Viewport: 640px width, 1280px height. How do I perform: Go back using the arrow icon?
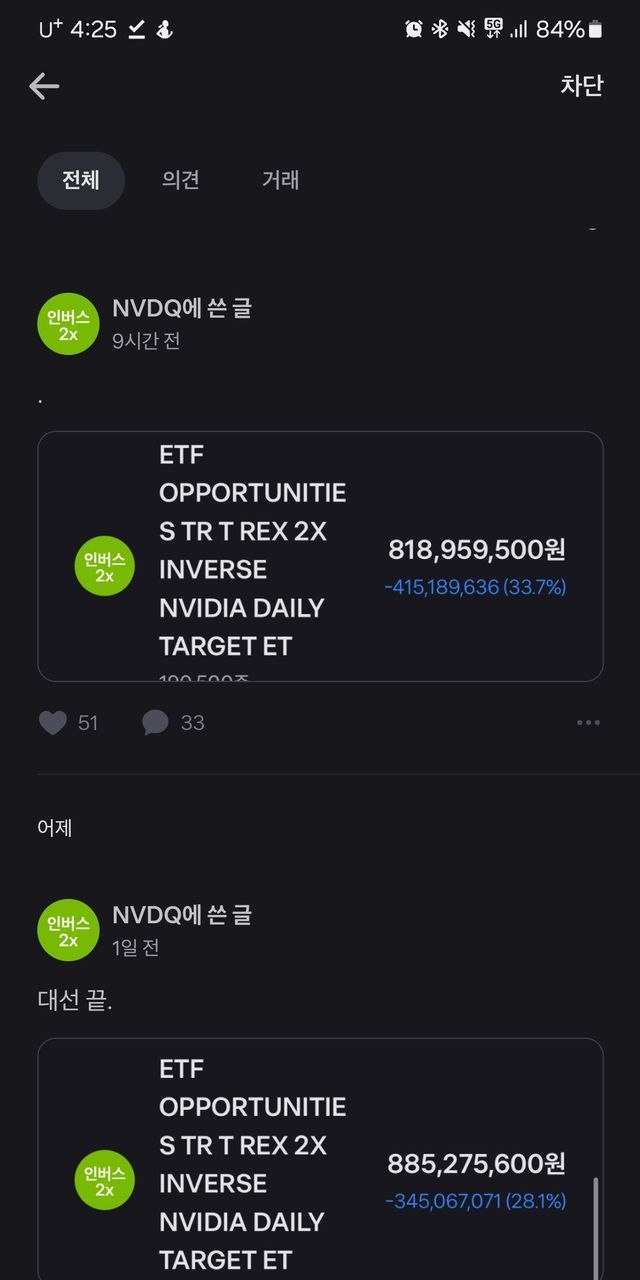[44, 86]
